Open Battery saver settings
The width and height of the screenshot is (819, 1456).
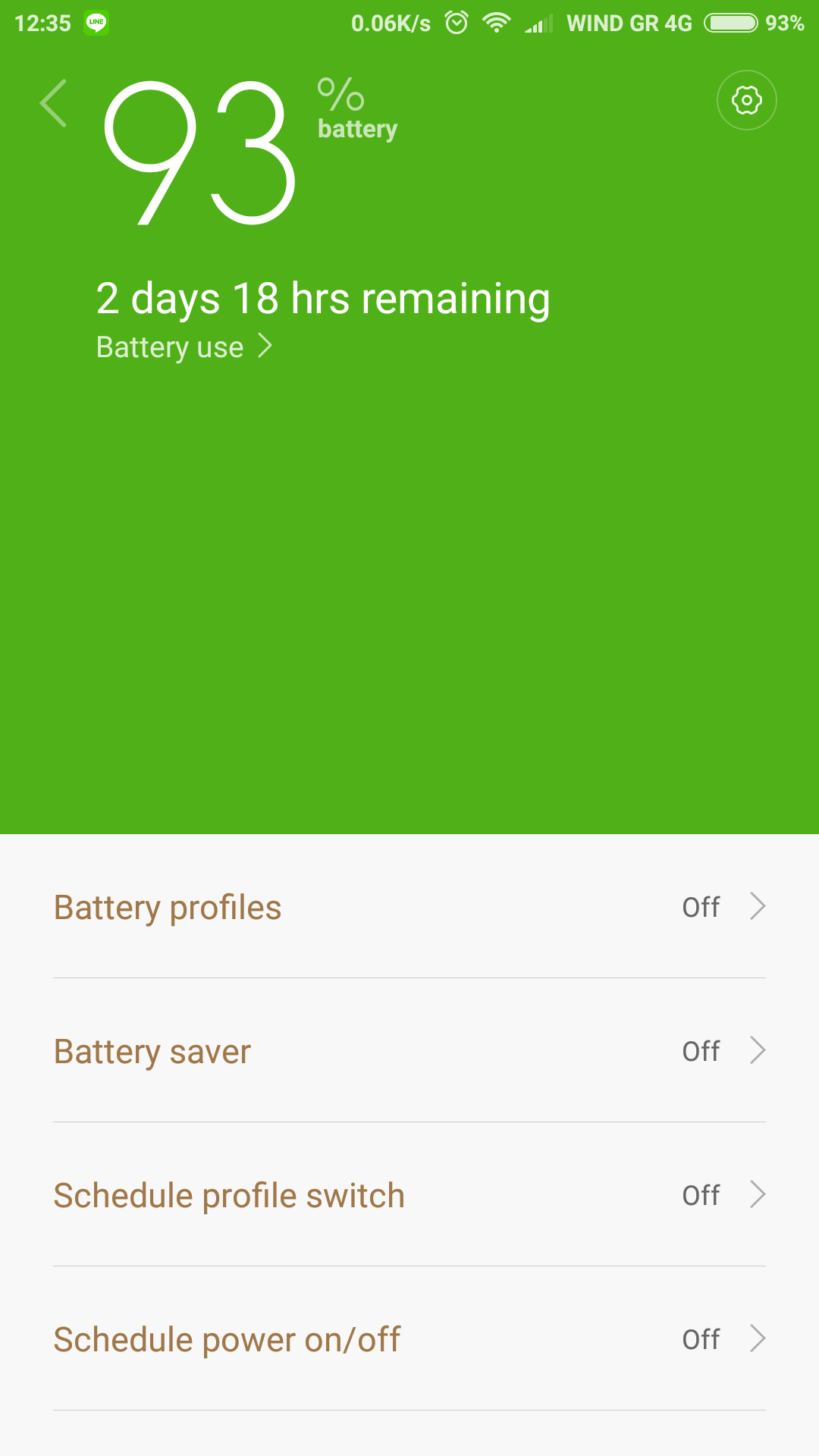click(x=409, y=1051)
